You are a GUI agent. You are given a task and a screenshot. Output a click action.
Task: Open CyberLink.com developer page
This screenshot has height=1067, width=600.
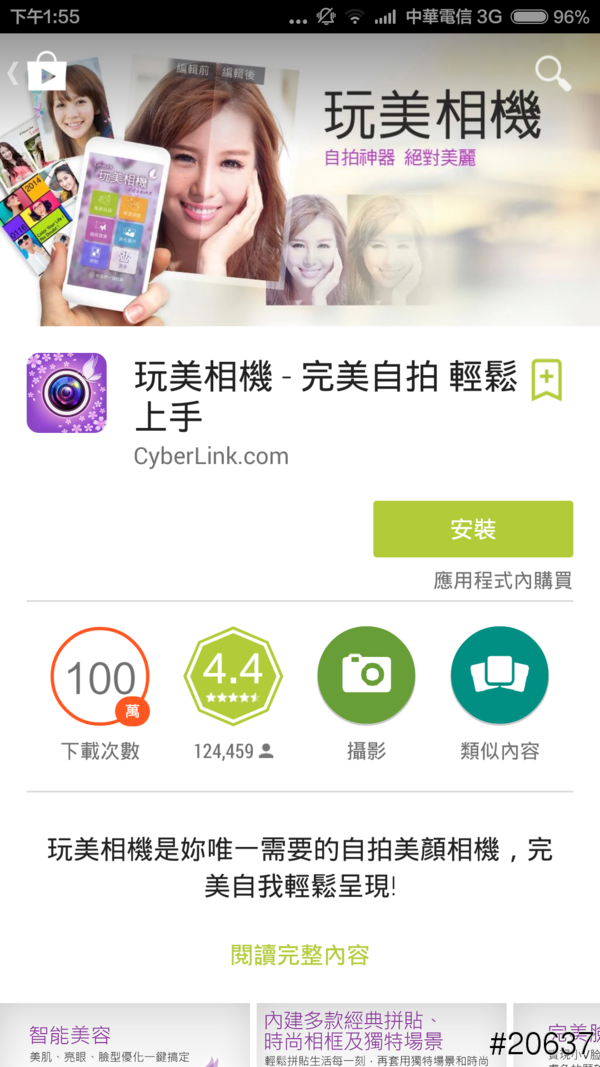tap(211, 457)
